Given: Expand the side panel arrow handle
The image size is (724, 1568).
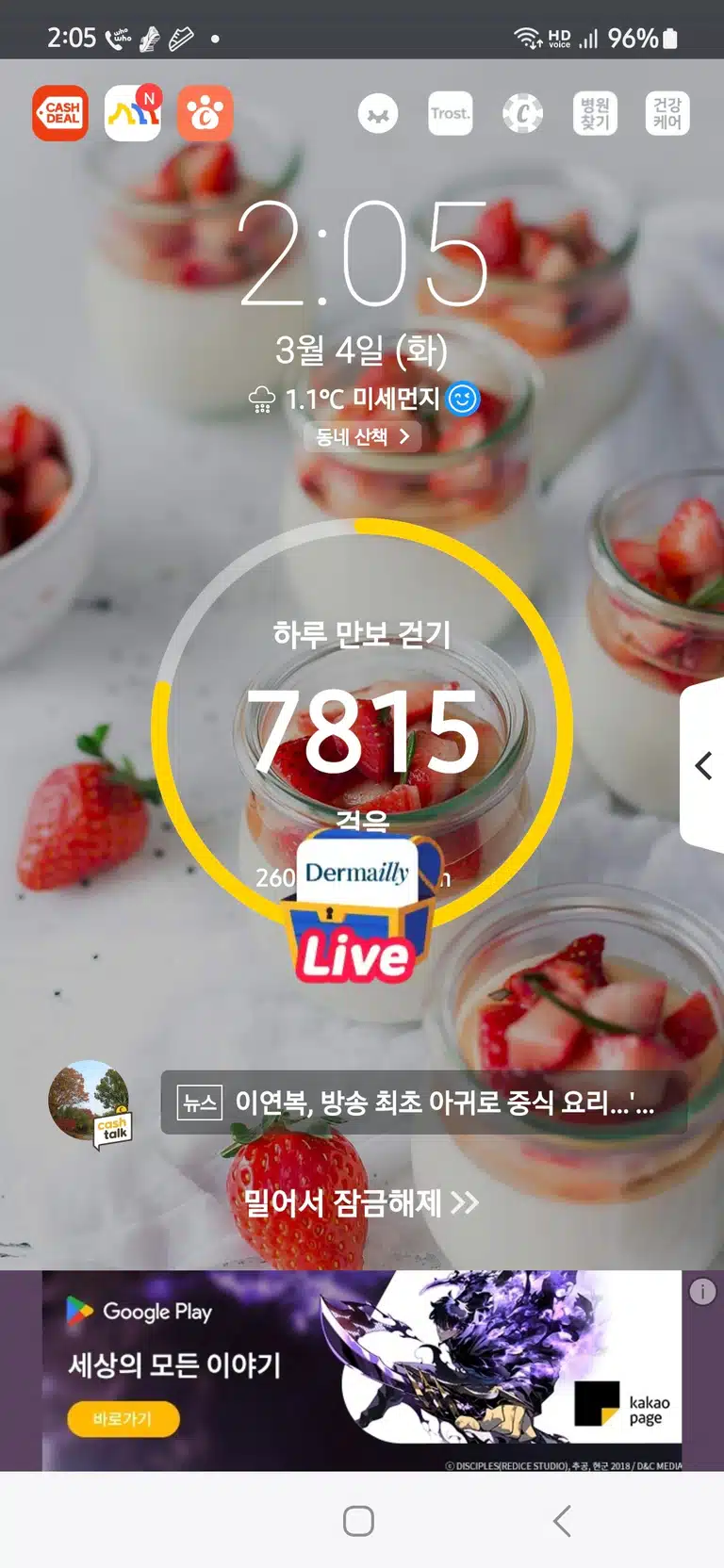Looking at the screenshot, I should pyautogui.click(x=703, y=765).
